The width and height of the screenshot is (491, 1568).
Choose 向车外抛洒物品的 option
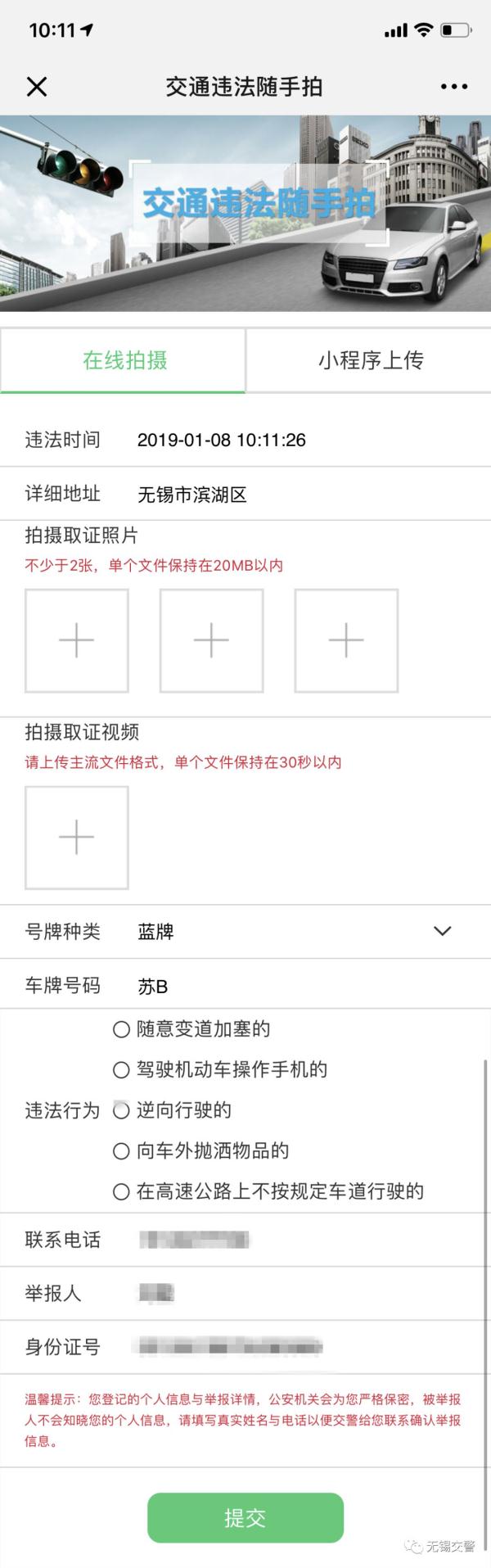tap(122, 1151)
